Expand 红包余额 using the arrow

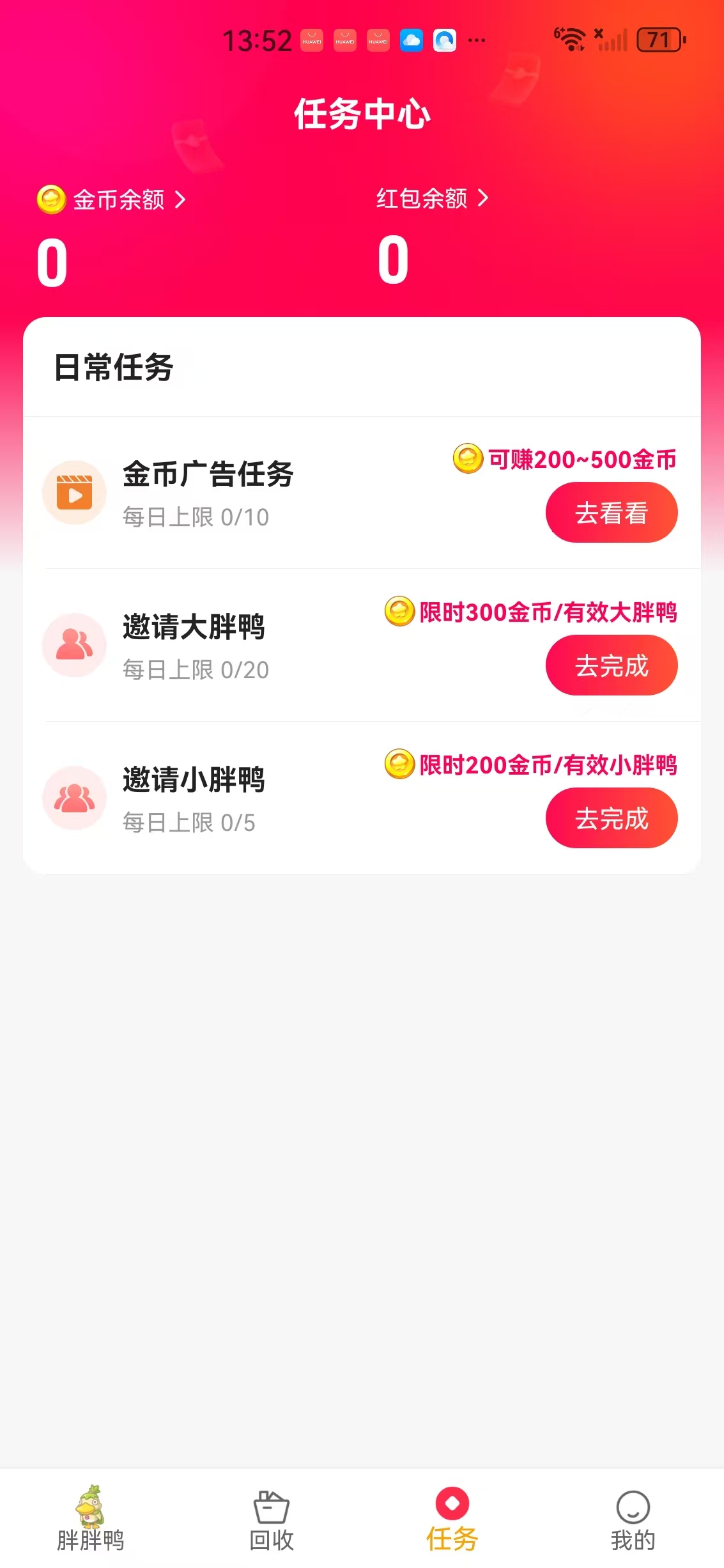click(x=484, y=199)
